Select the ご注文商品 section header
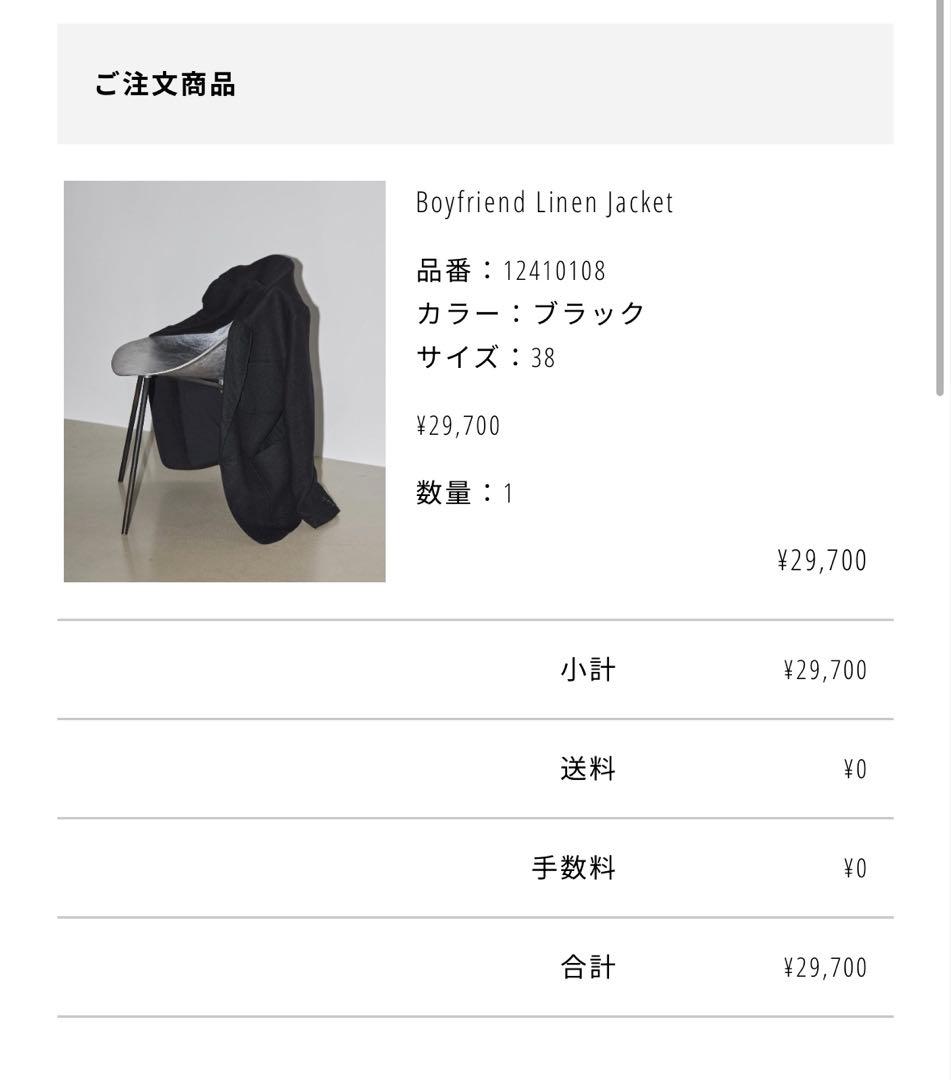 [165, 84]
